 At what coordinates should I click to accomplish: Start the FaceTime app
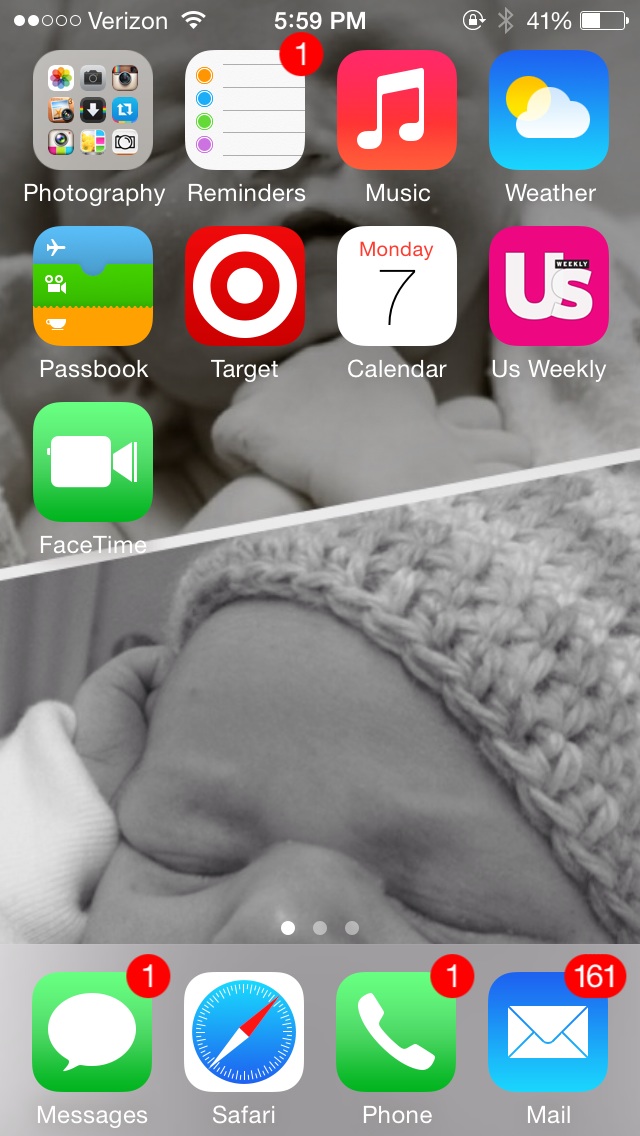(93, 462)
